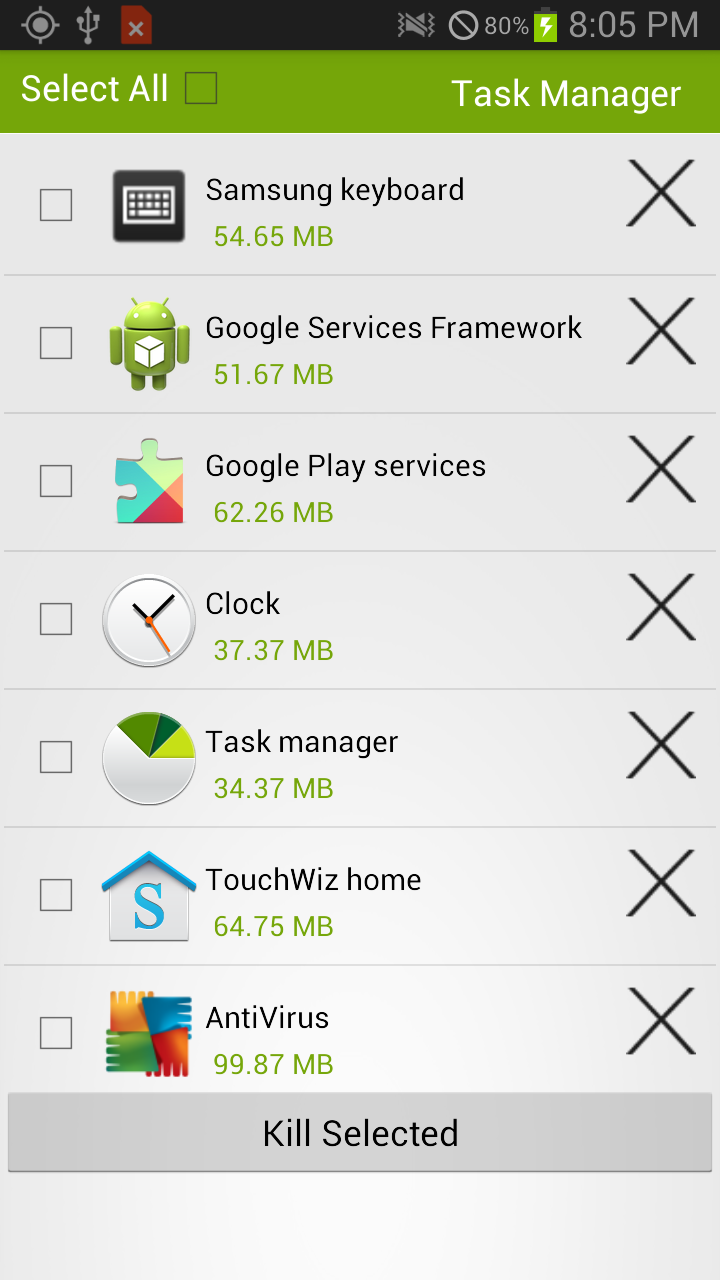Kill the Google Play services task
720x1280 pixels.
tap(660, 468)
